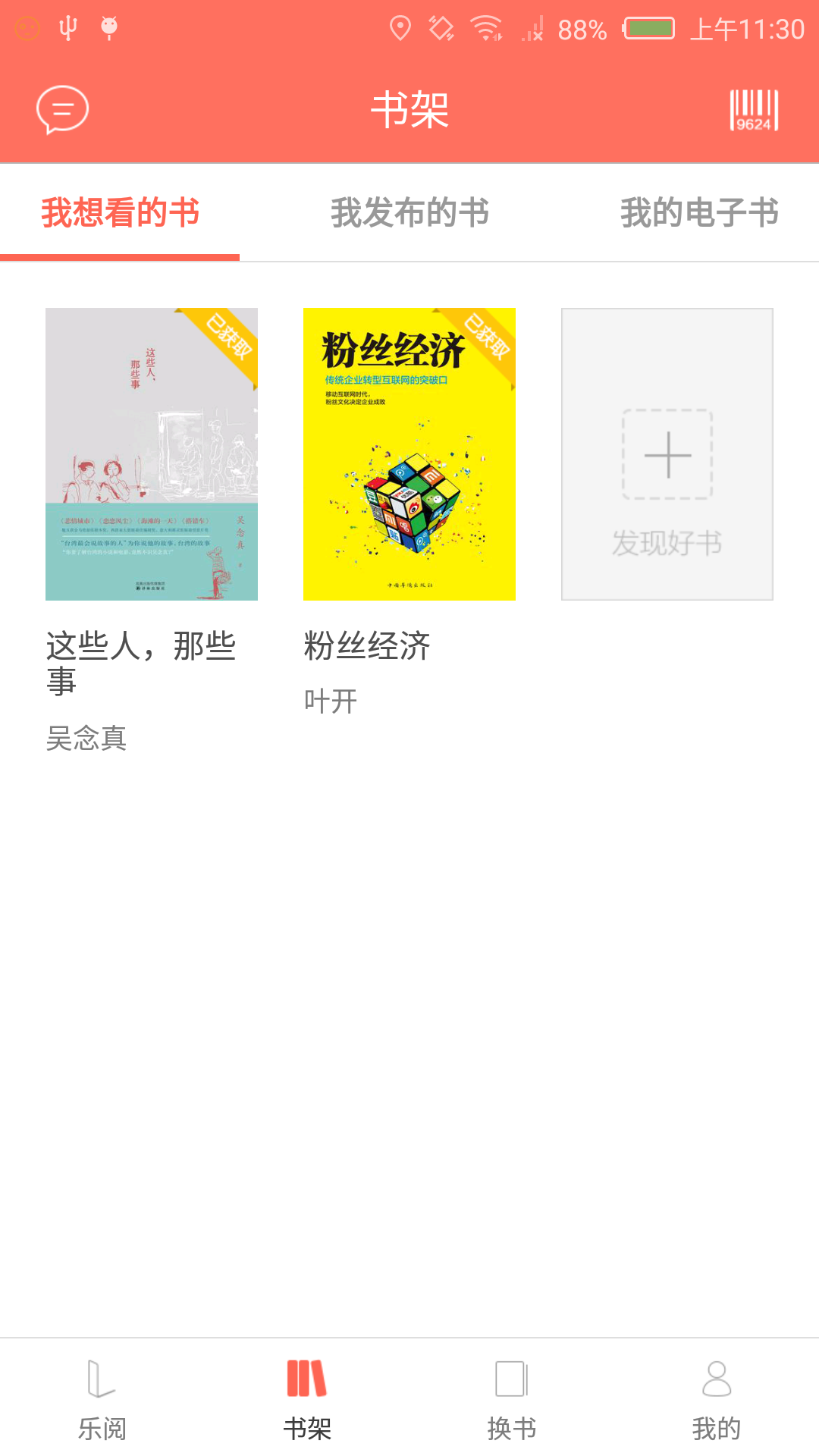Switch to the 我的电子书 tab
Screen dimensions: 819x1456
tap(699, 213)
